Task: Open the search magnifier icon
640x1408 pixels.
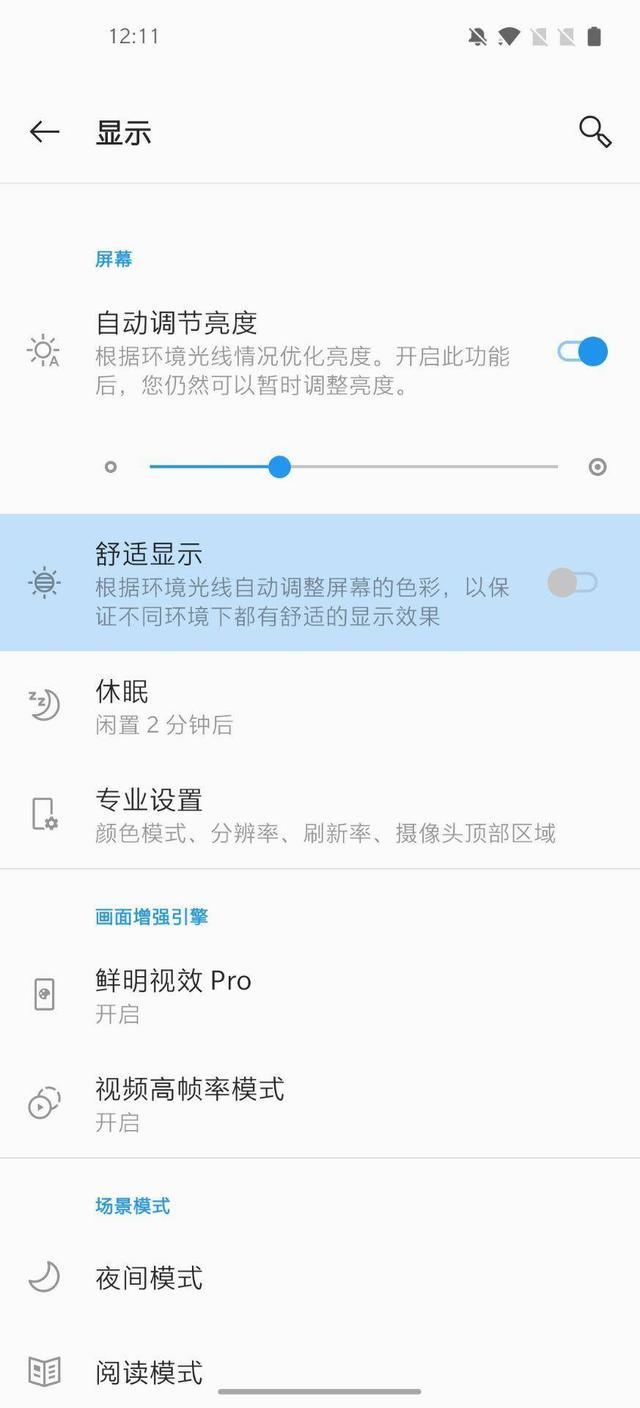Action: coord(595,131)
